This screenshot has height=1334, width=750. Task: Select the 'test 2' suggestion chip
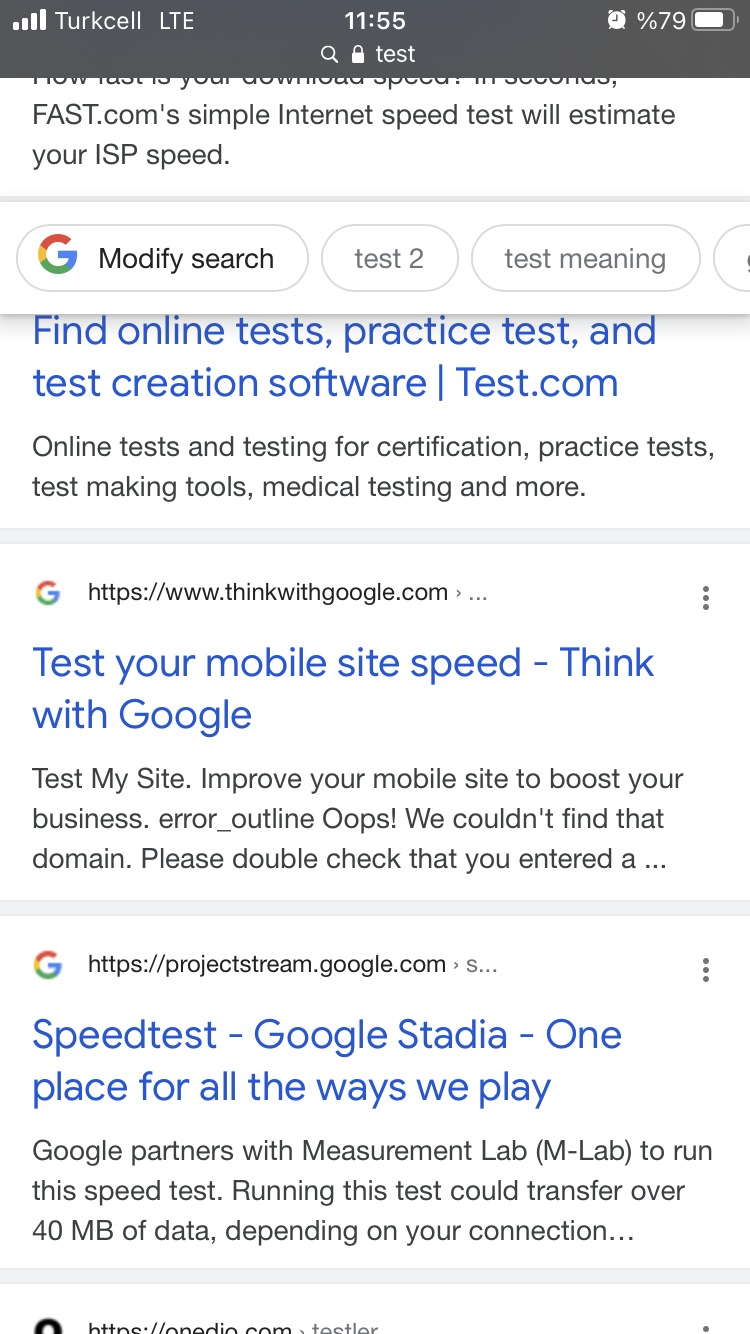pos(389,258)
